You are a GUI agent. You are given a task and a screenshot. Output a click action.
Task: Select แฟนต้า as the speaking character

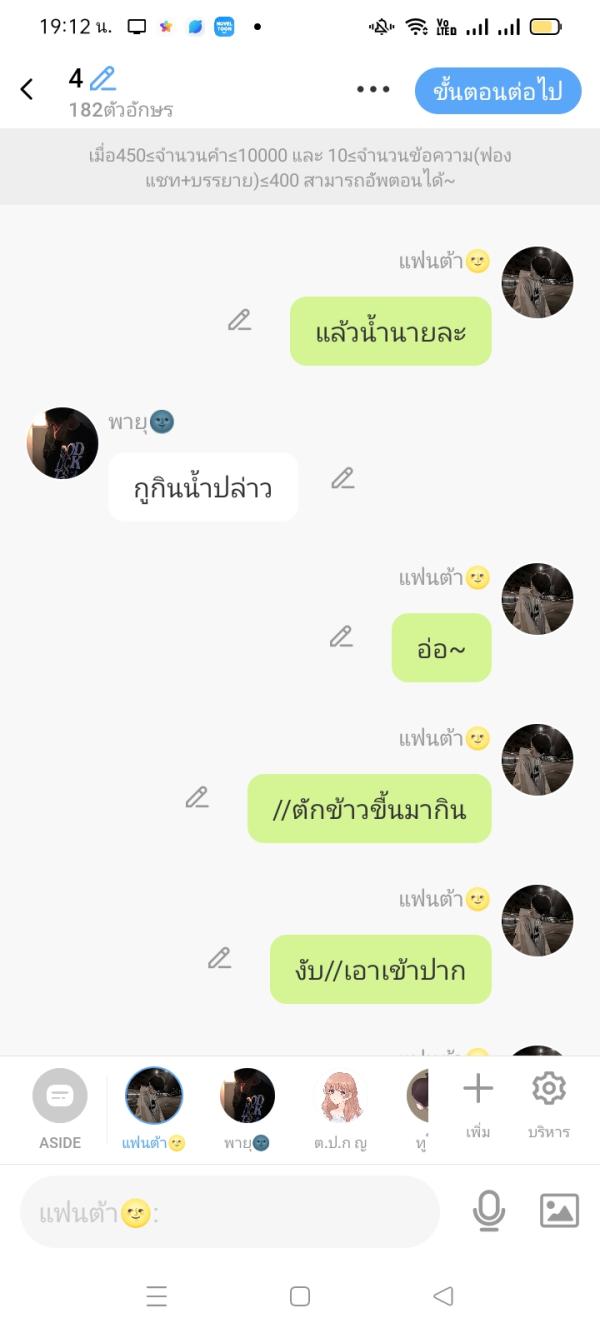(x=154, y=1106)
